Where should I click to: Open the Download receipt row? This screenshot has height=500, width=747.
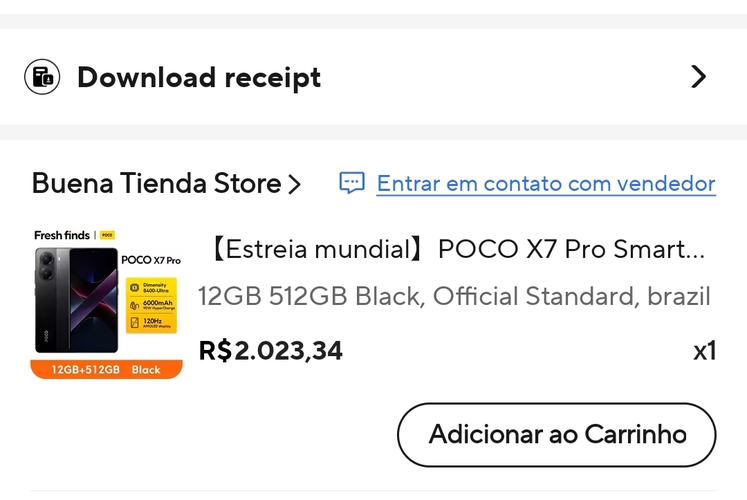[x=372, y=77]
